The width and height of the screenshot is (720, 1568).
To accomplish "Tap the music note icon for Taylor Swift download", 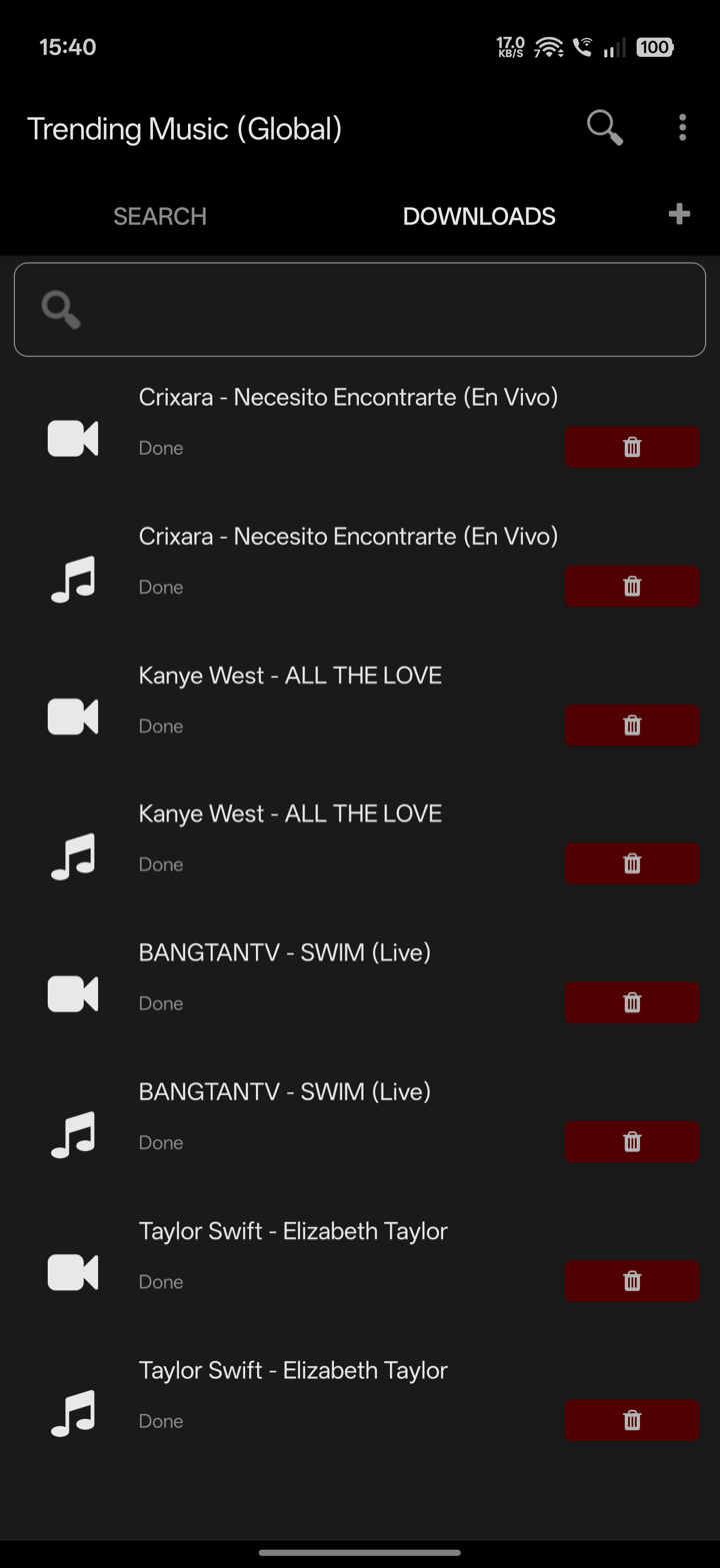I will (x=71, y=1412).
